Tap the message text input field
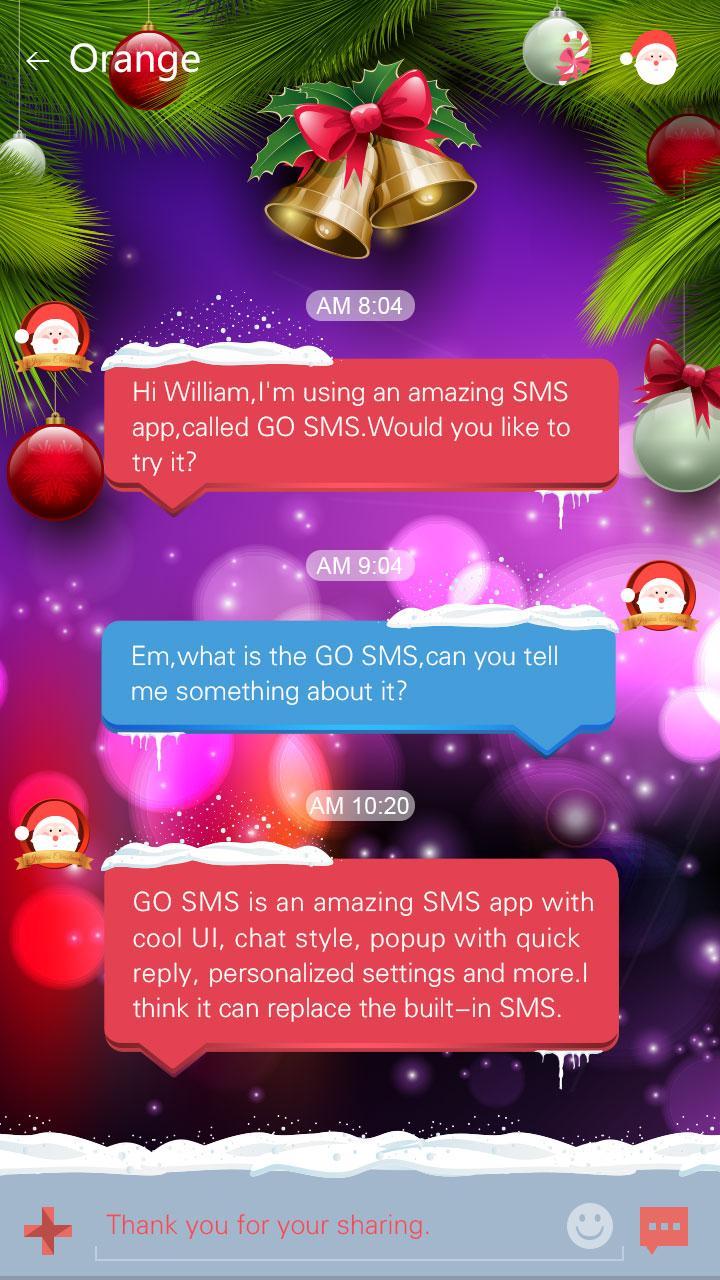 pos(330,1225)
